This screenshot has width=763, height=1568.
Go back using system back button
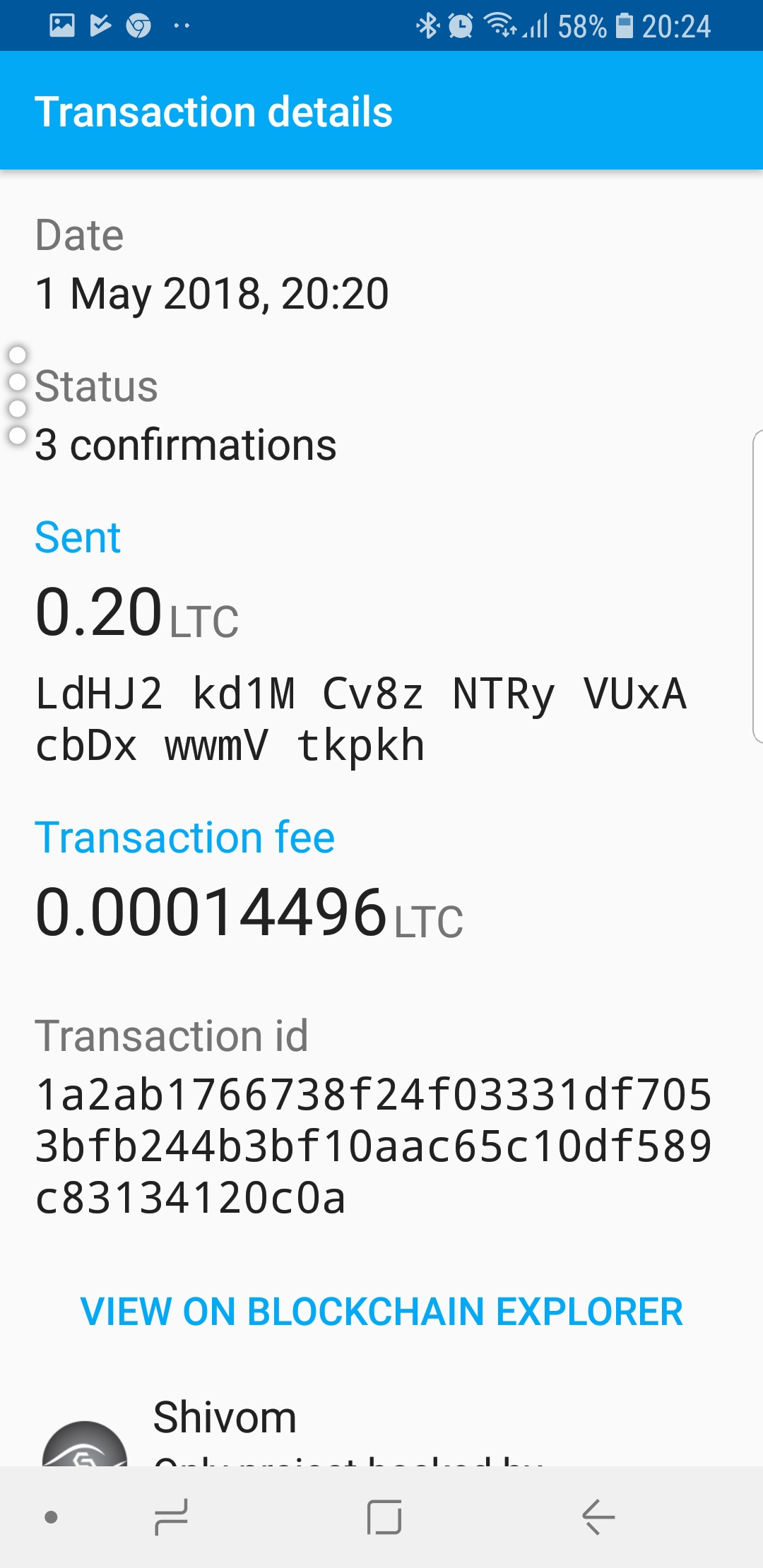(598, 1517)
